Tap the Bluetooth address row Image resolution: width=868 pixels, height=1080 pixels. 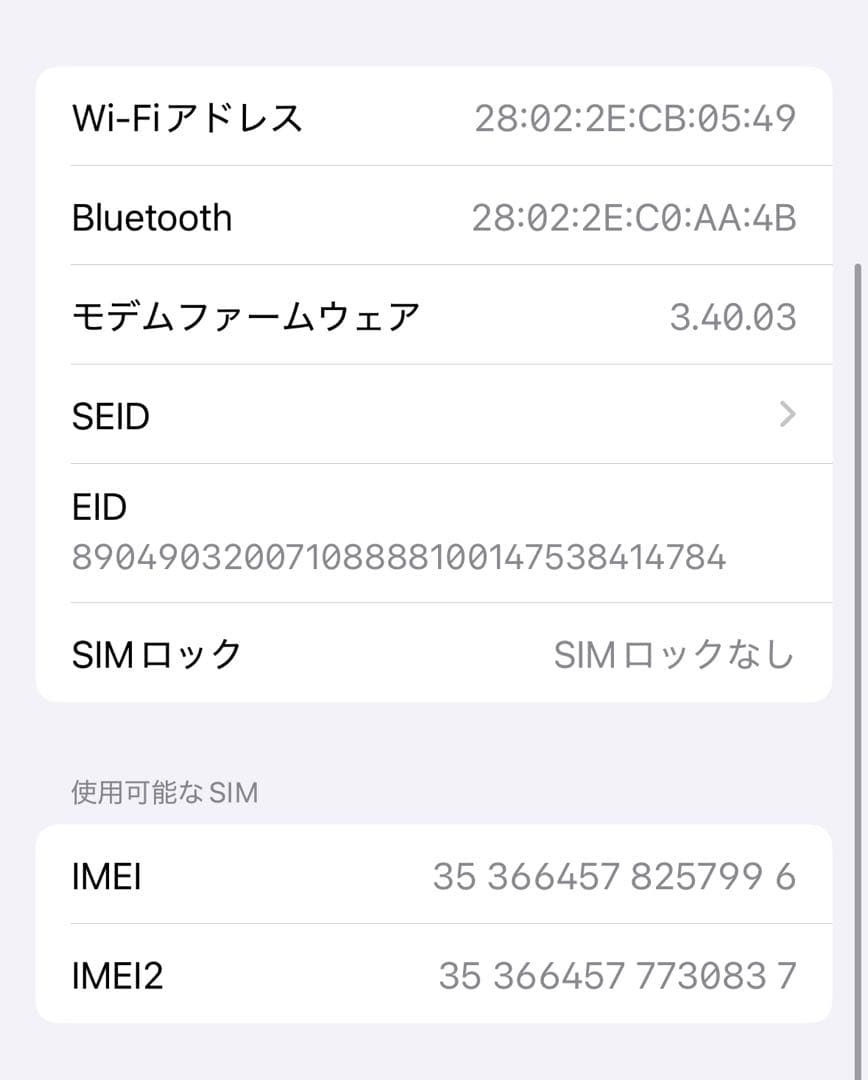coord(434,217)
